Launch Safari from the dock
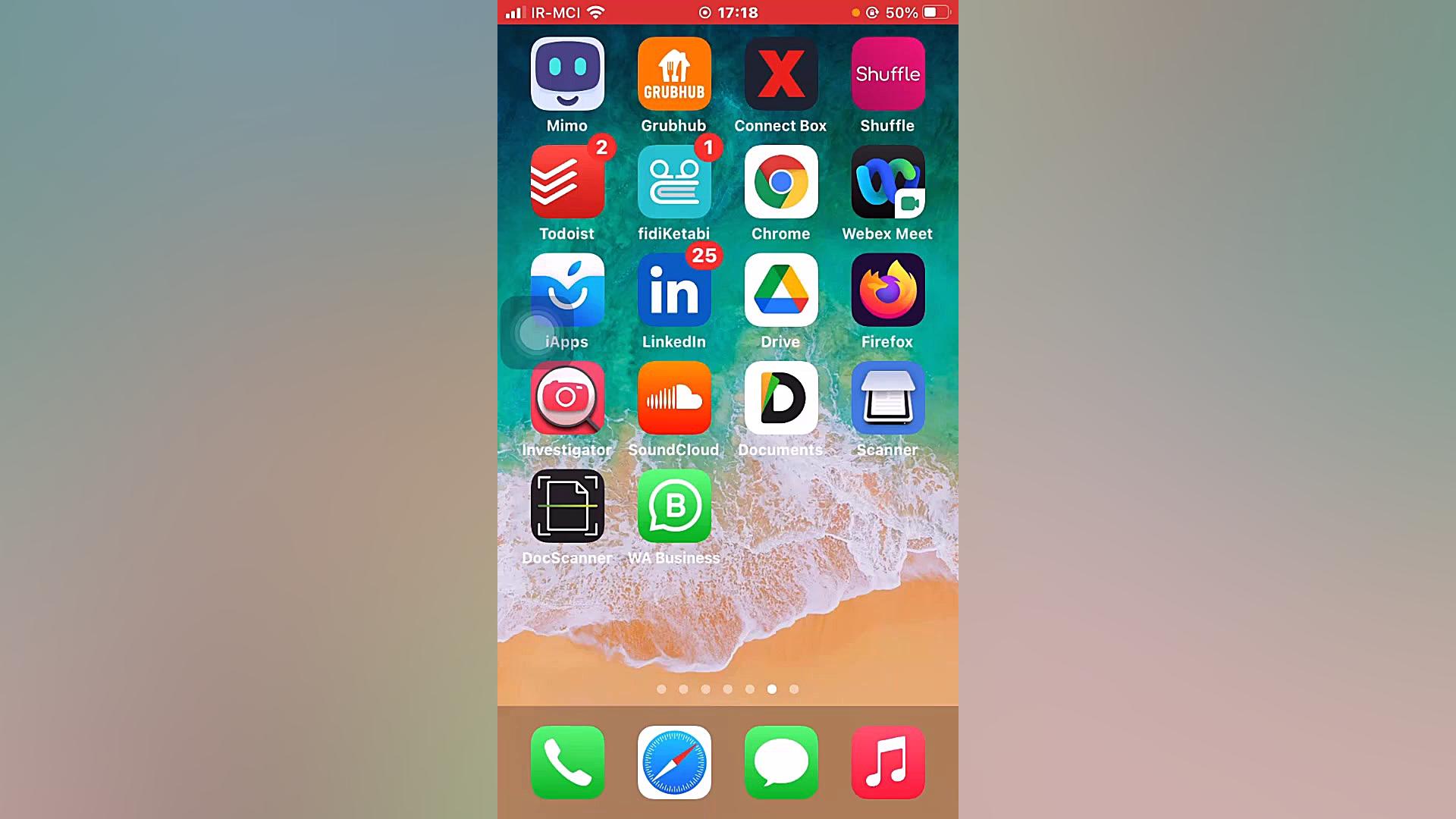This screenshot has height=819, width=1456. (674, 763)
